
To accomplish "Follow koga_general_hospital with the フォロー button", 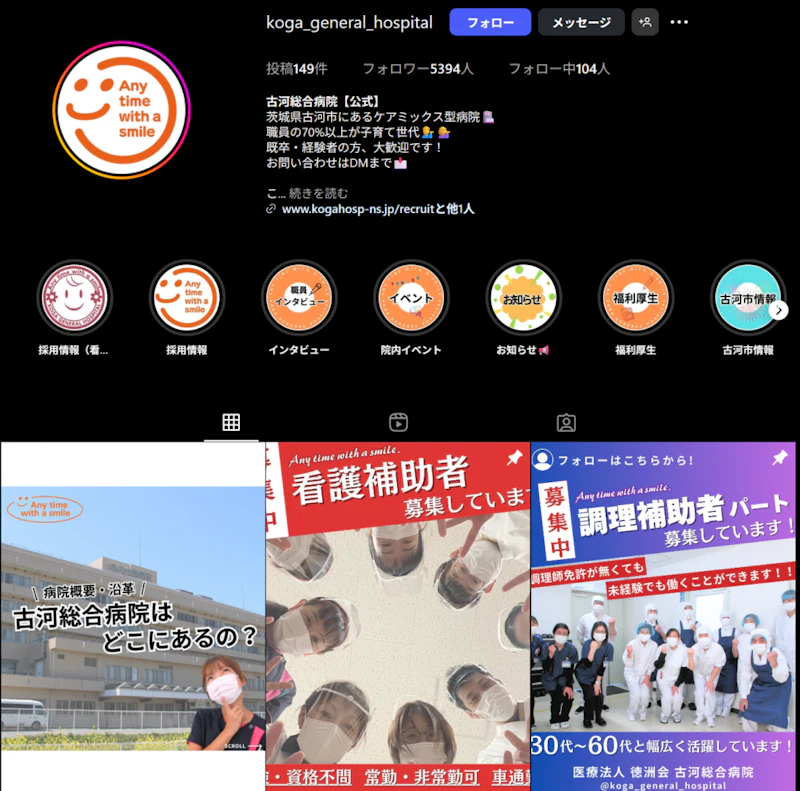I will coord(489,22).
